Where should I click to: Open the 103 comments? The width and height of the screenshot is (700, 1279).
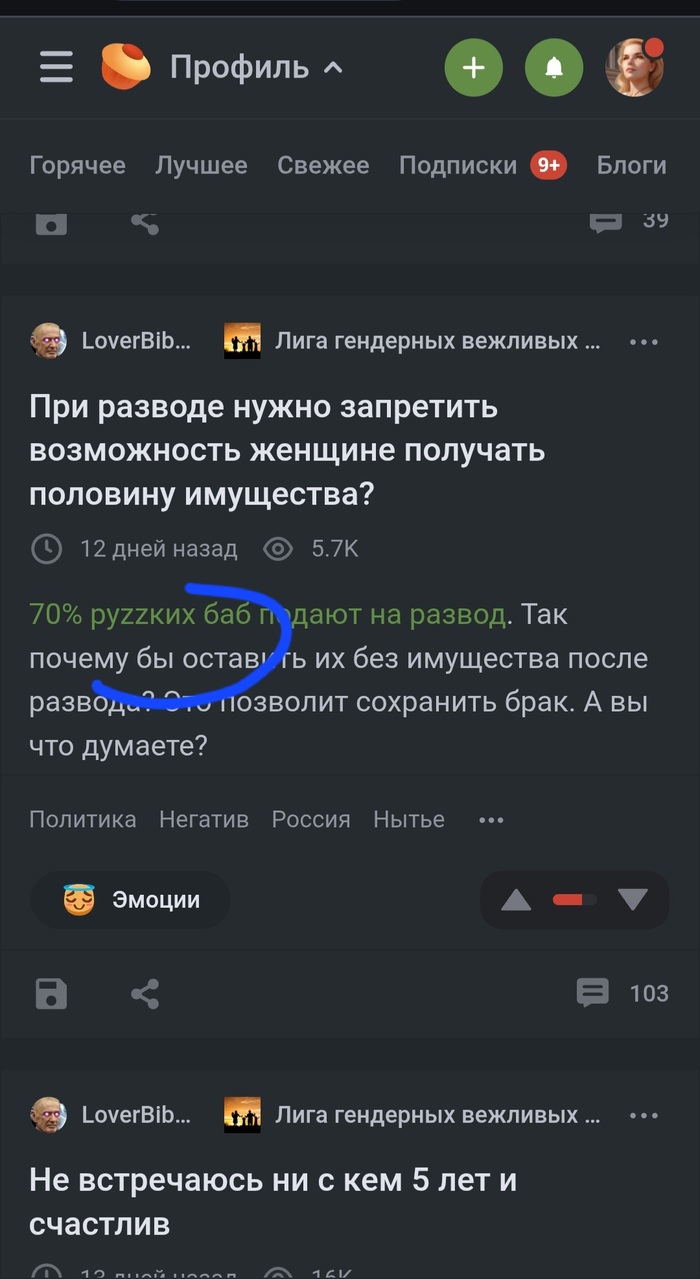(623, 993)
